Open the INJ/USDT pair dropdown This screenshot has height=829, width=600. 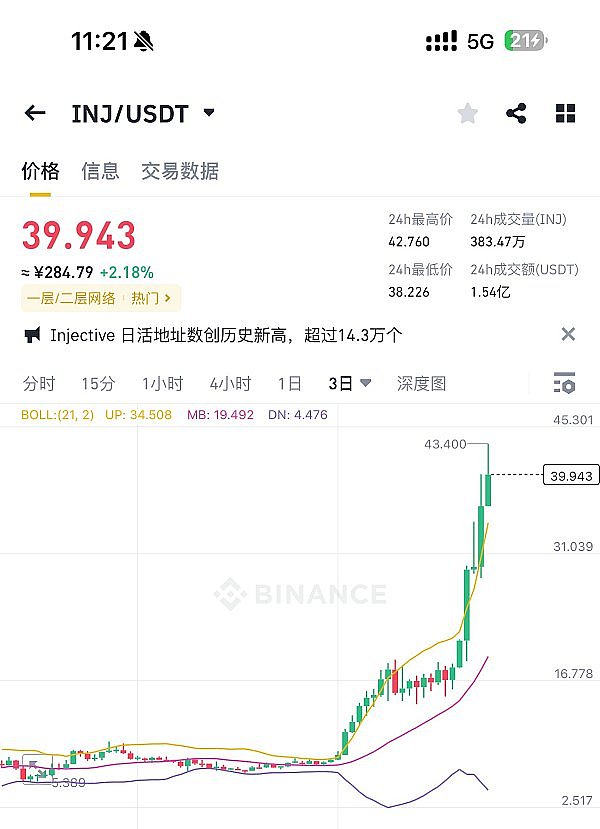[x=209, y=113]
